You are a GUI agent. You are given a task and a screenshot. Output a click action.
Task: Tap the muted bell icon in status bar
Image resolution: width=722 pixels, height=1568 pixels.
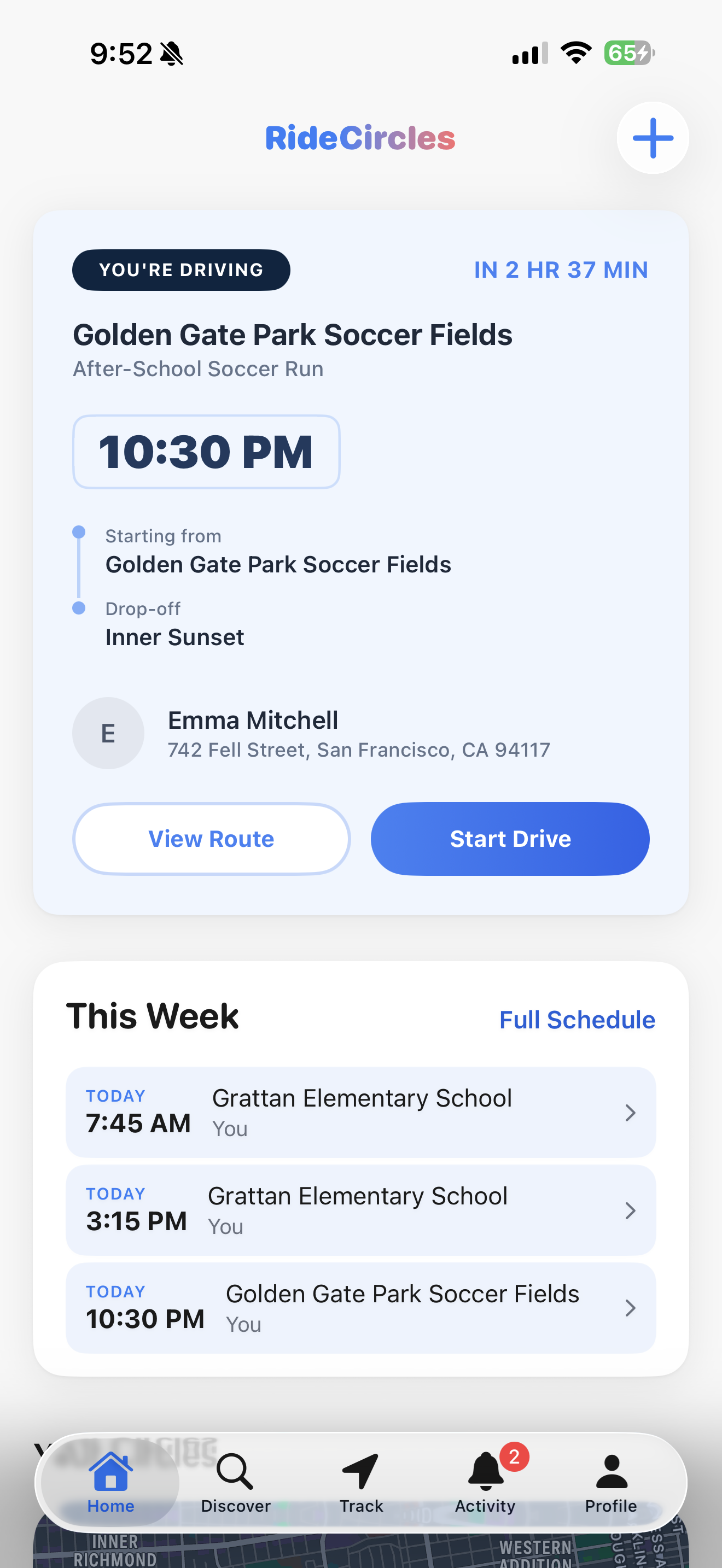(171, 54)
